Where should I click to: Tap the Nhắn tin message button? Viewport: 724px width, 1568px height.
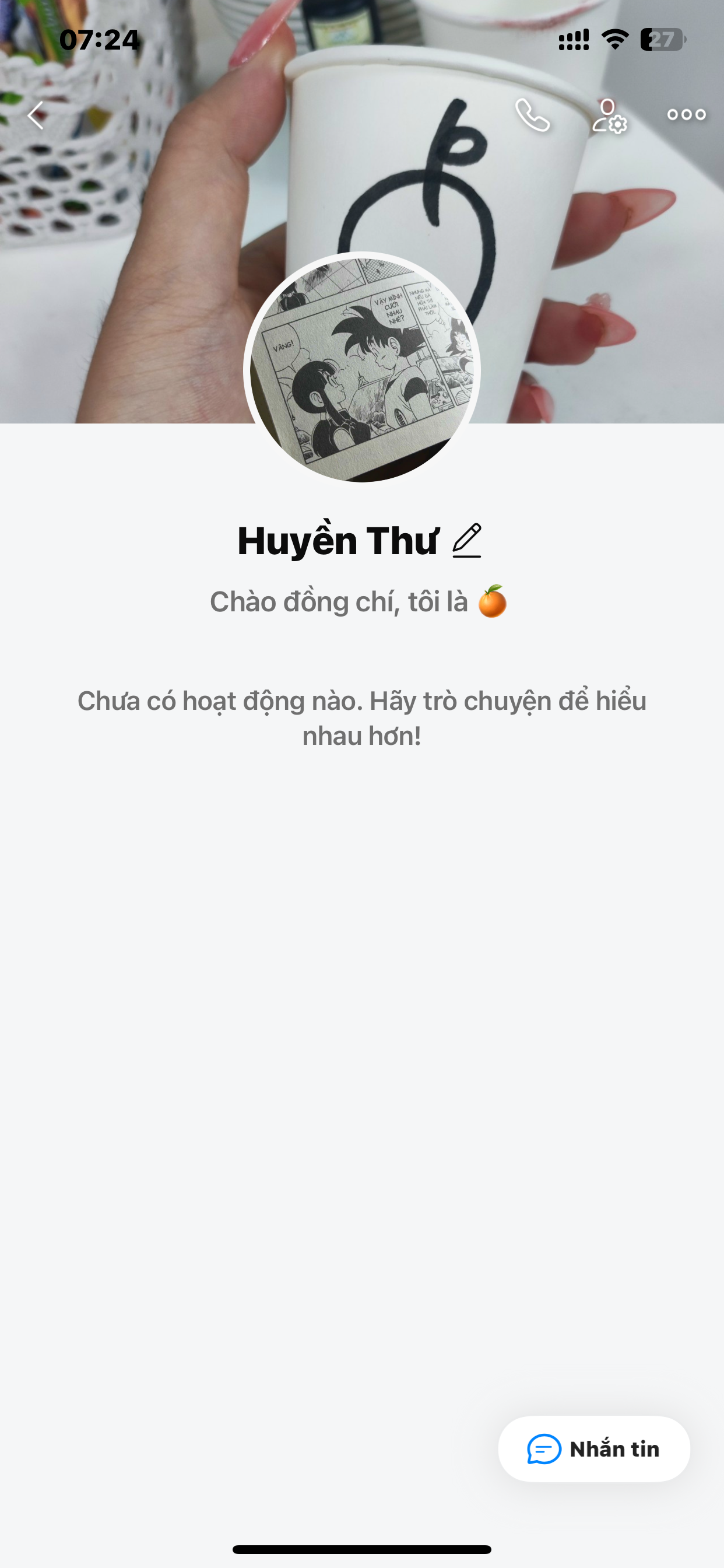(x=594, y=1448)
